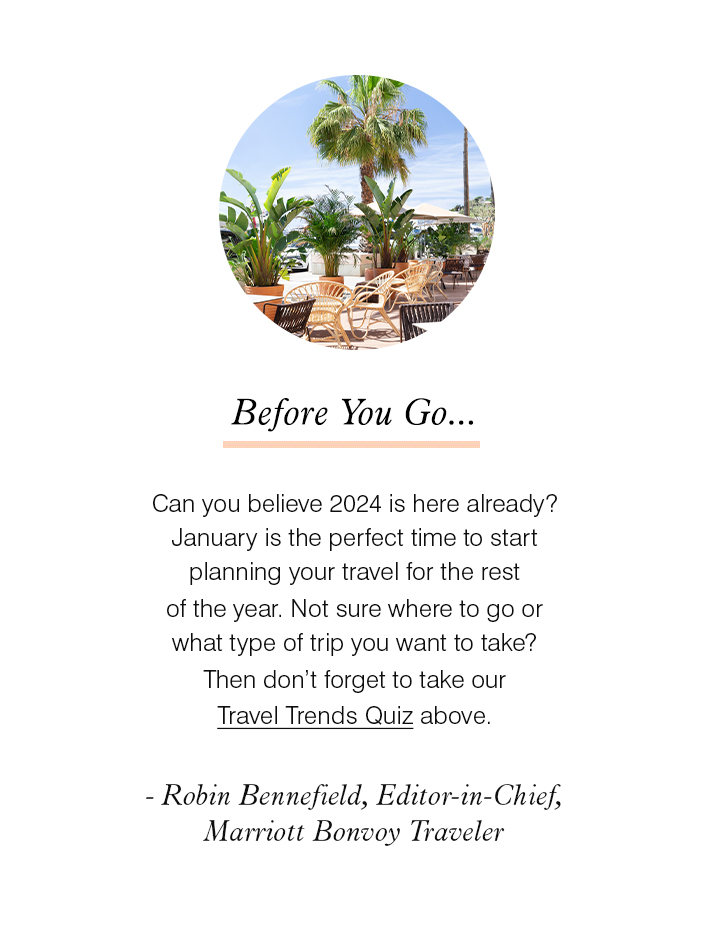Open the Travel Trends Quiz link
Image resolution: width=709 pixels, height=940 pixels.
(315, 716)
